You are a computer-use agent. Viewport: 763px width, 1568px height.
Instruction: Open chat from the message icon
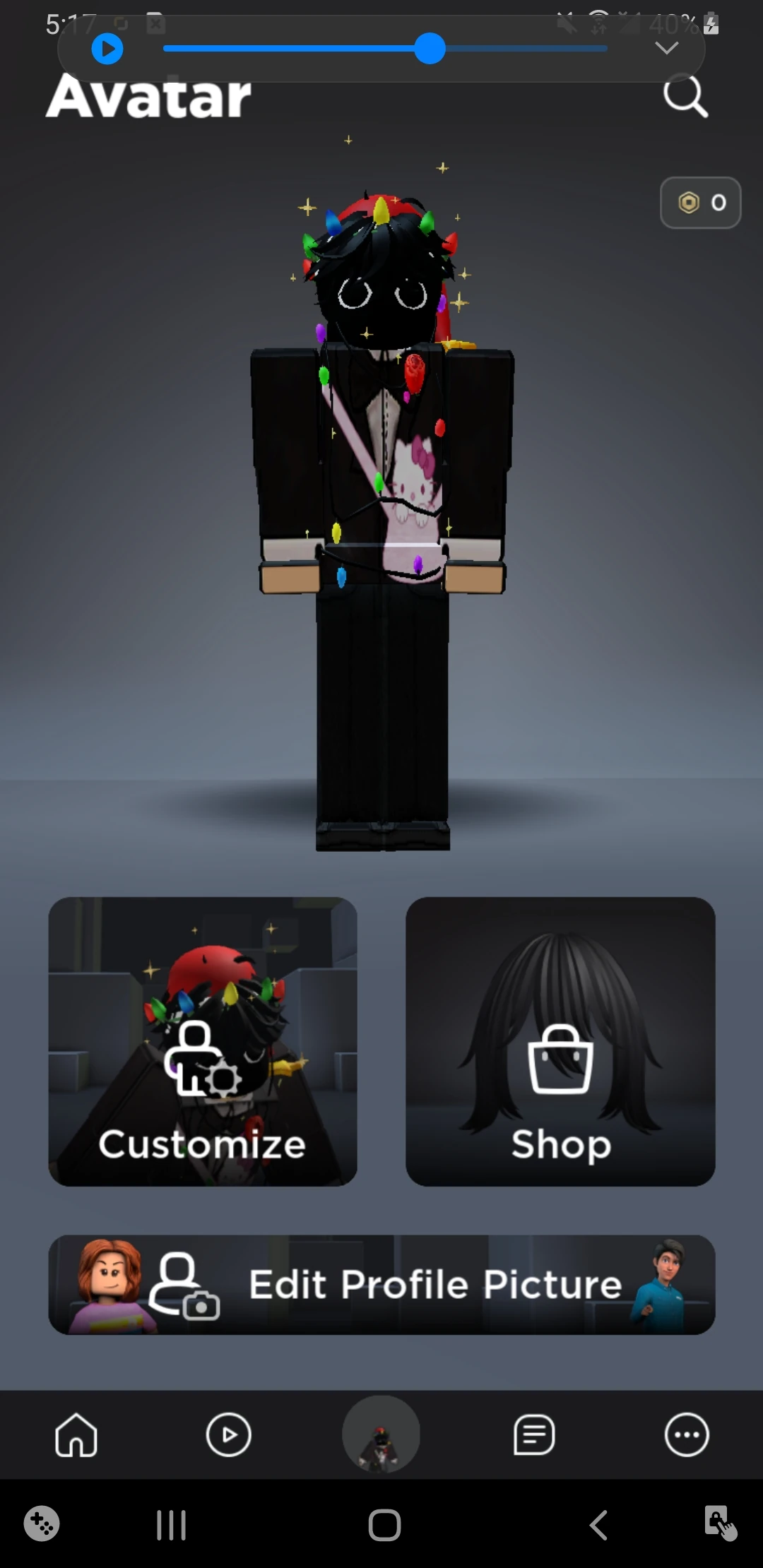533,1434
